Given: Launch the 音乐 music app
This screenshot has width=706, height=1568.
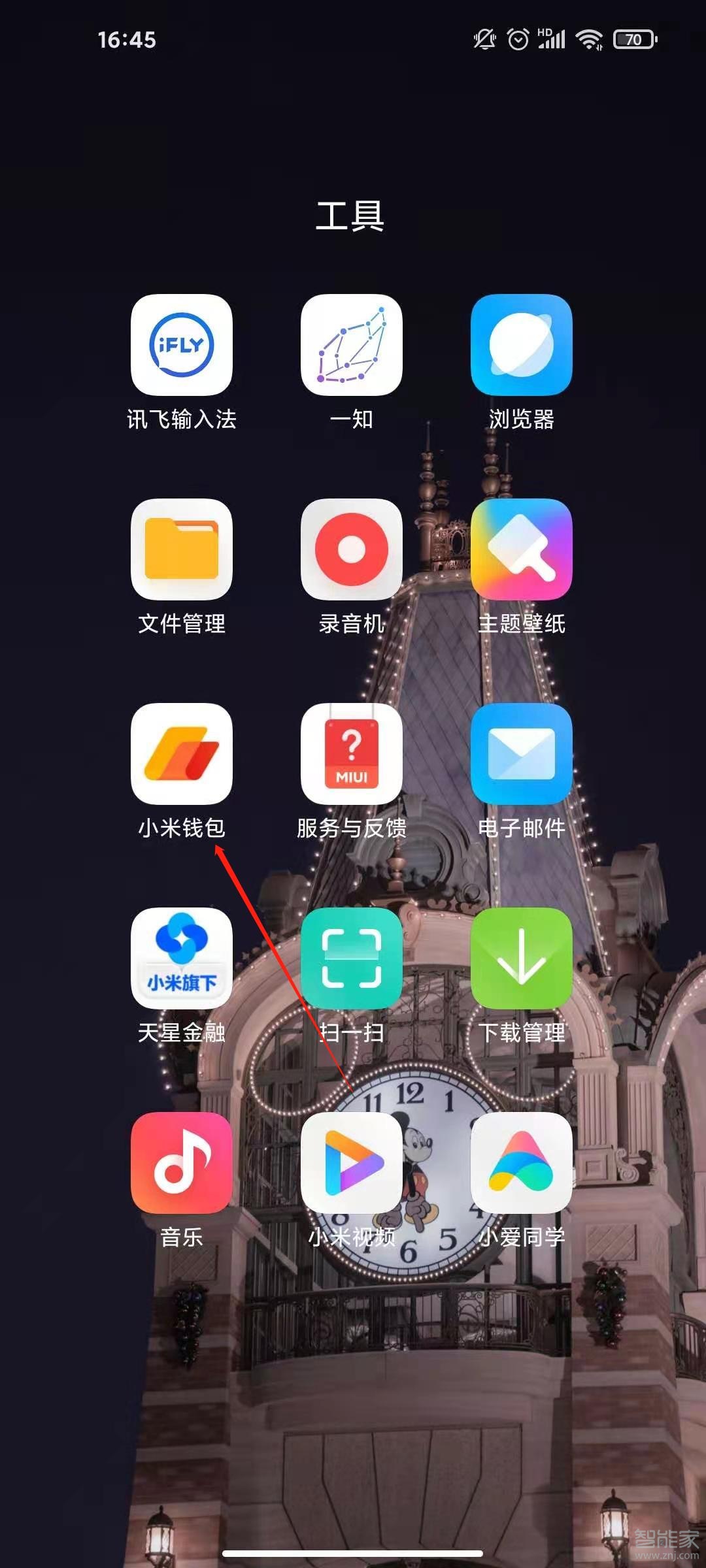Looking at the screenshot, I should [182, 1163].
